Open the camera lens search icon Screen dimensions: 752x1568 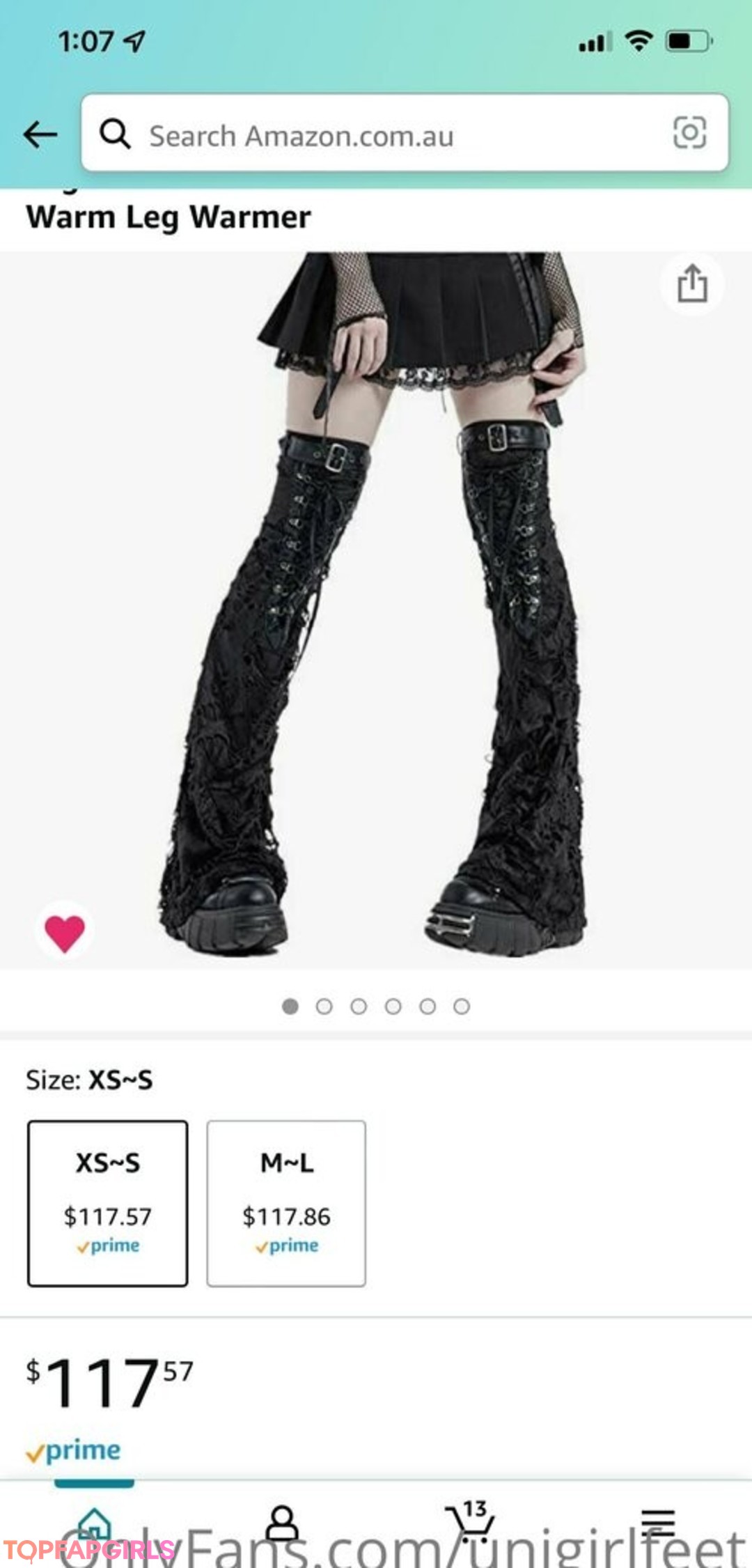[689, 133]
